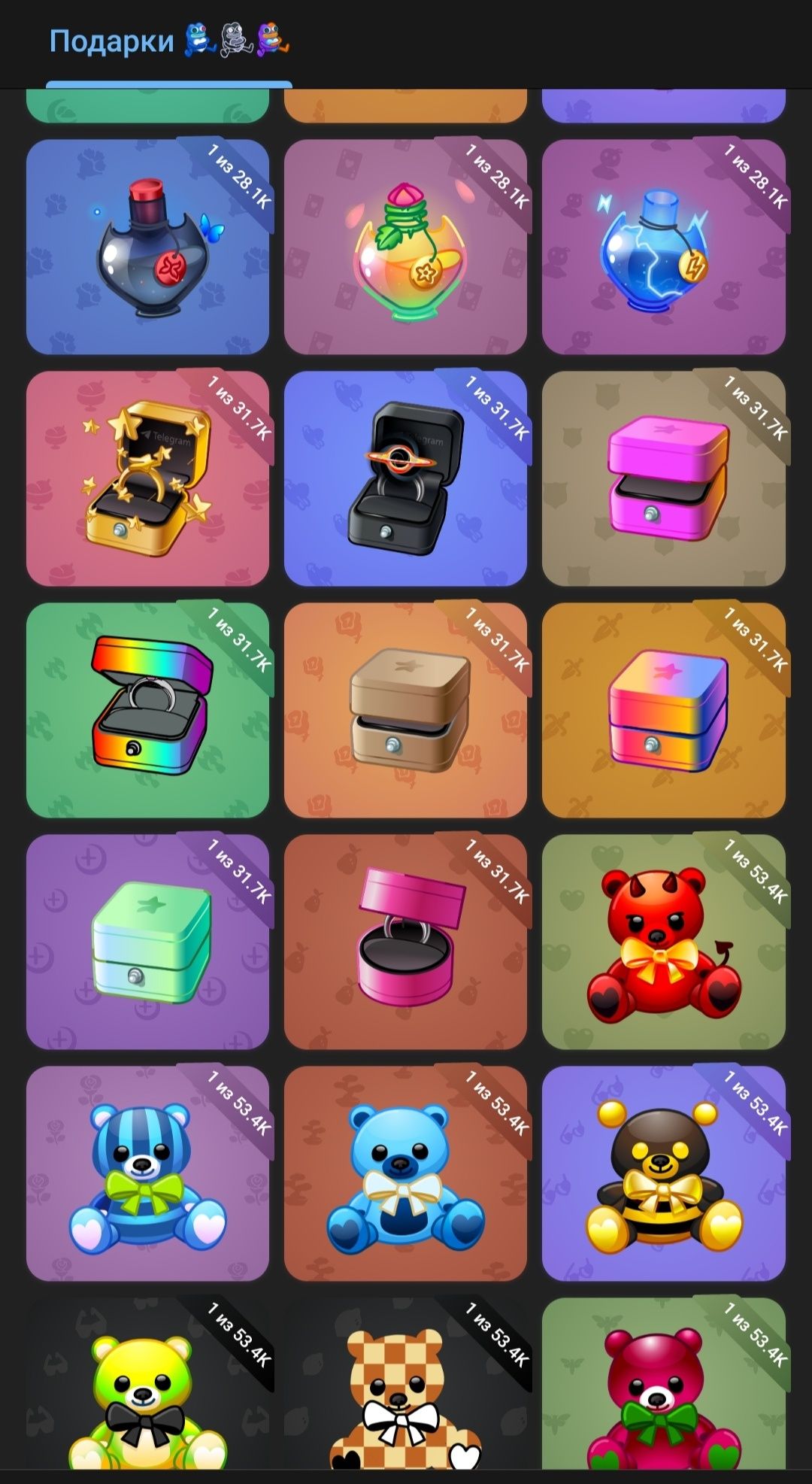
Task: Open the beige closed ring box
Action: (x=405, y=710)
